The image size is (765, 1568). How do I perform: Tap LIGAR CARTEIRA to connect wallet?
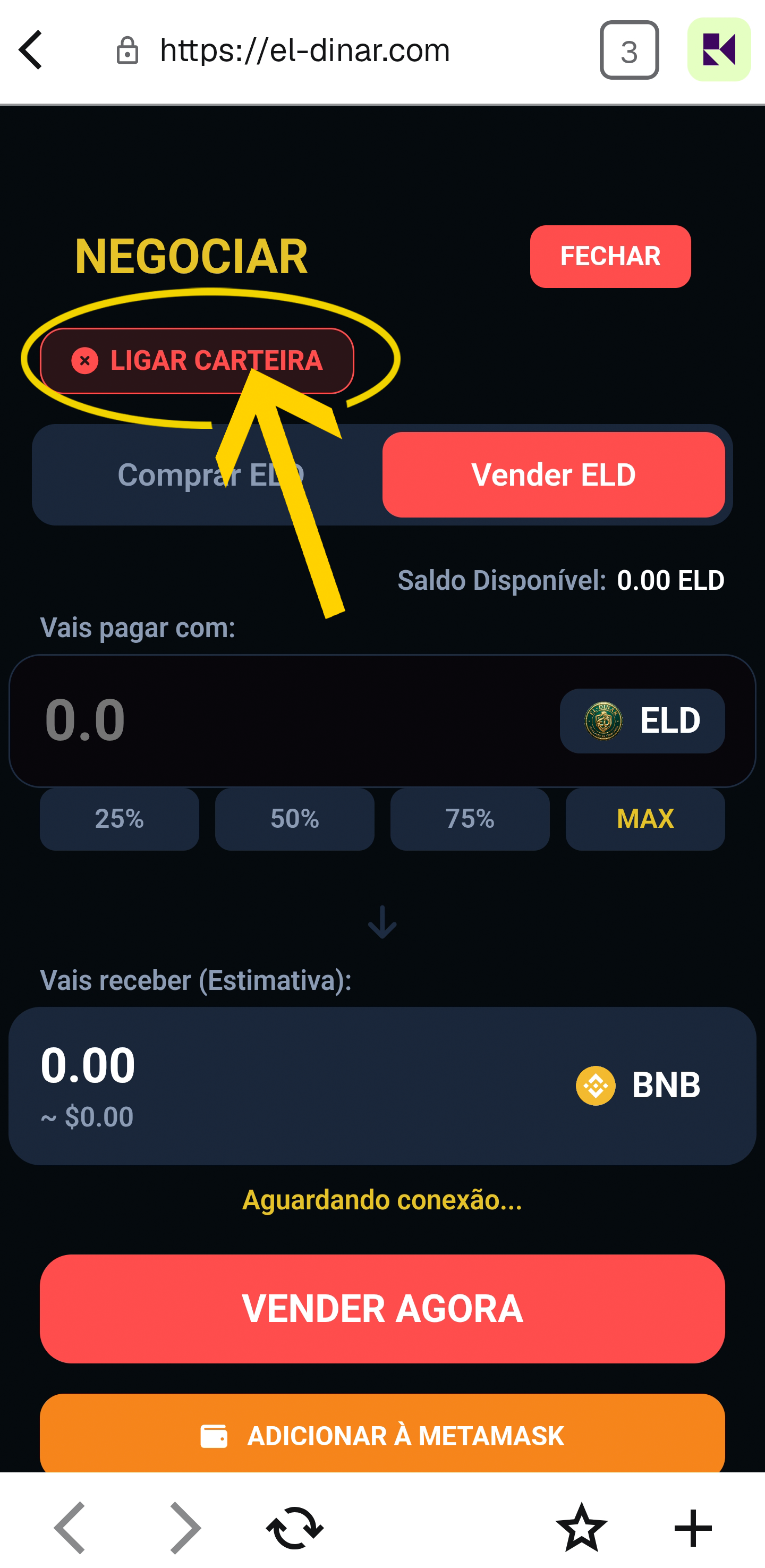pyautogui.click(x=197, y=360)
